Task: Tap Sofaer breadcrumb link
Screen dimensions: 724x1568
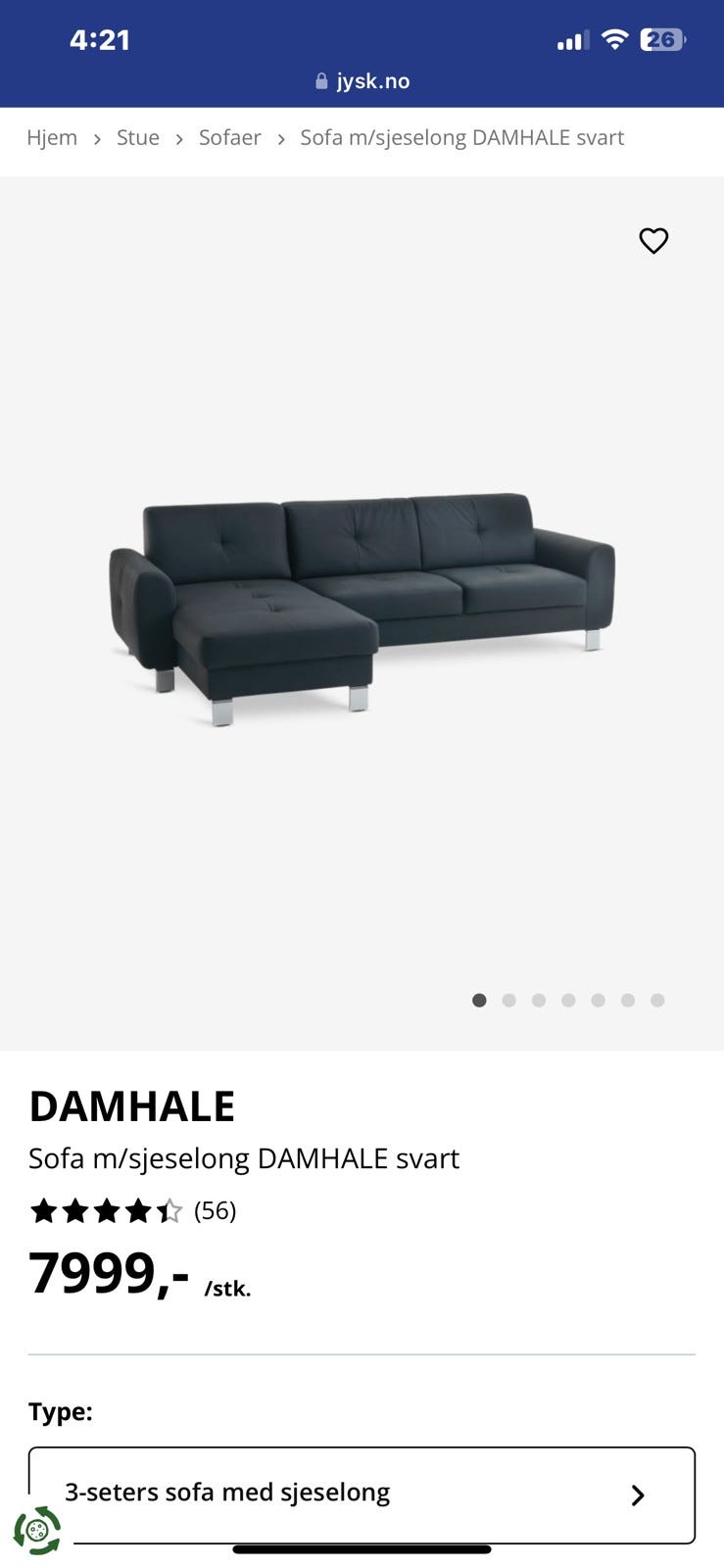Action: pyautogui.click(x=229, y=137)
